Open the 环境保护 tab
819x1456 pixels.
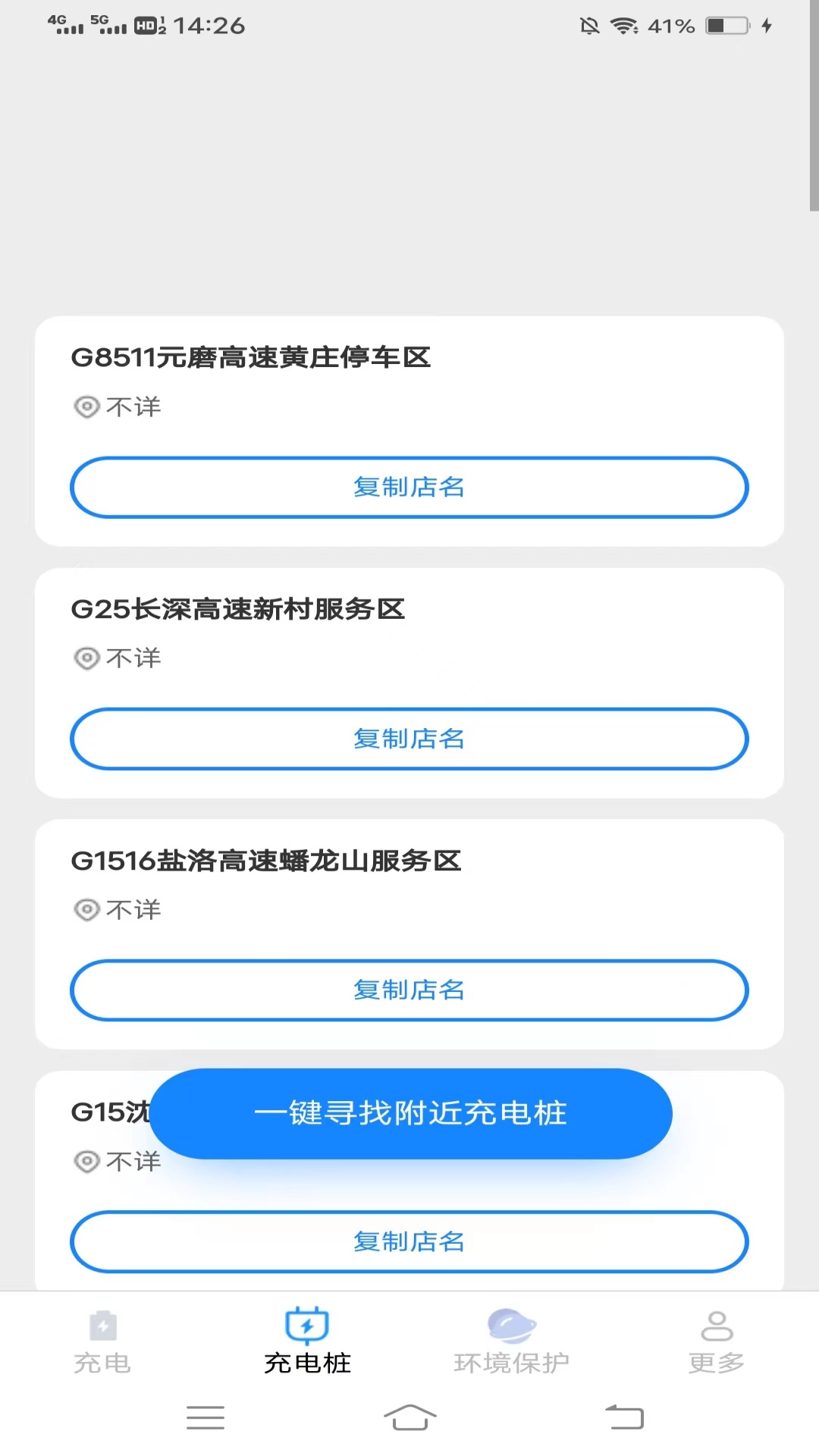[x=512, y=1343]
